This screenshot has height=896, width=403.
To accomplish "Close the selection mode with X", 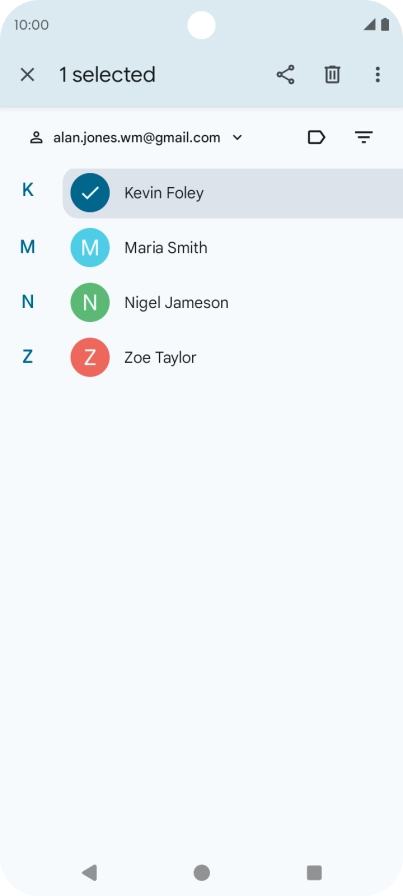I will click(x=27, y=75).
